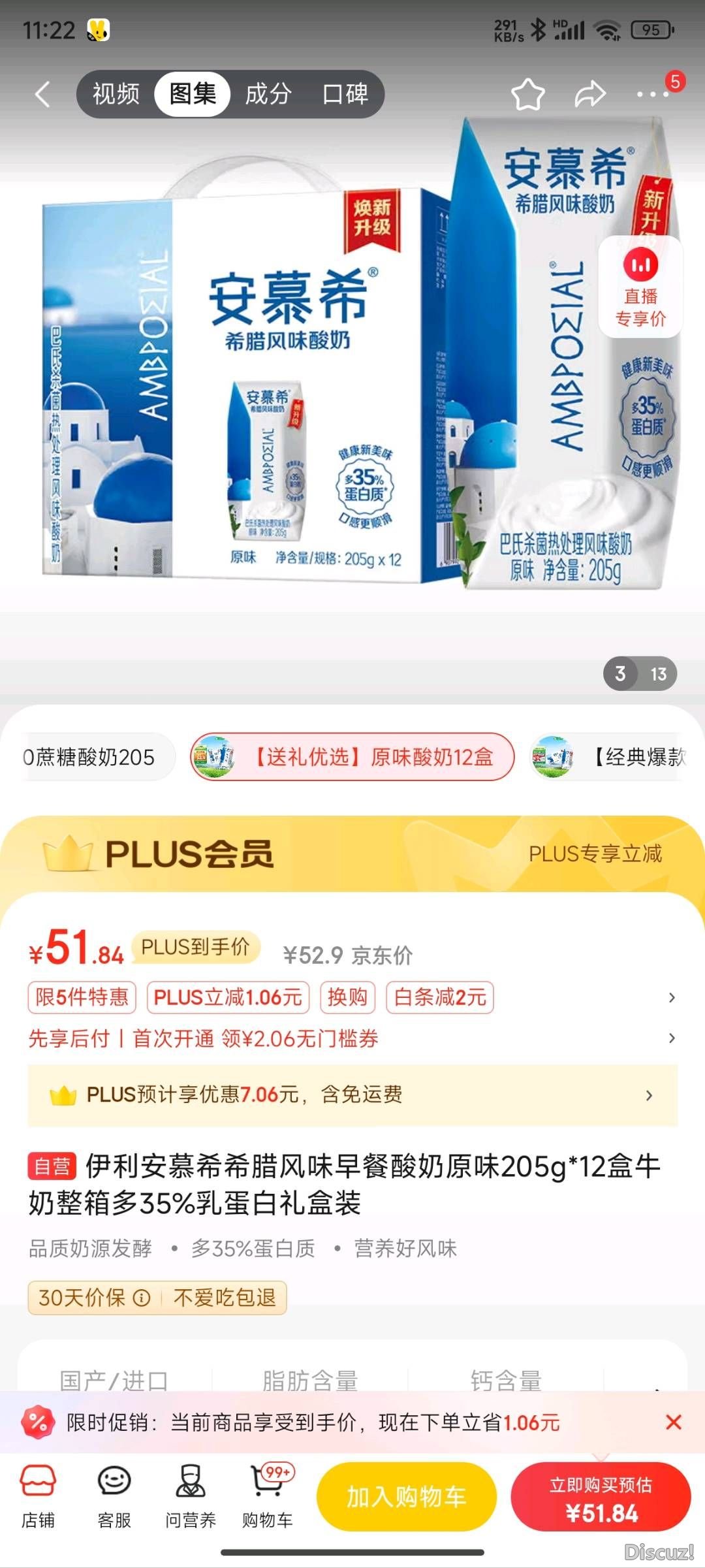Viewport: 705px width, 1568px height.
Task: Go back to the previous page
Action: (43, 95)
